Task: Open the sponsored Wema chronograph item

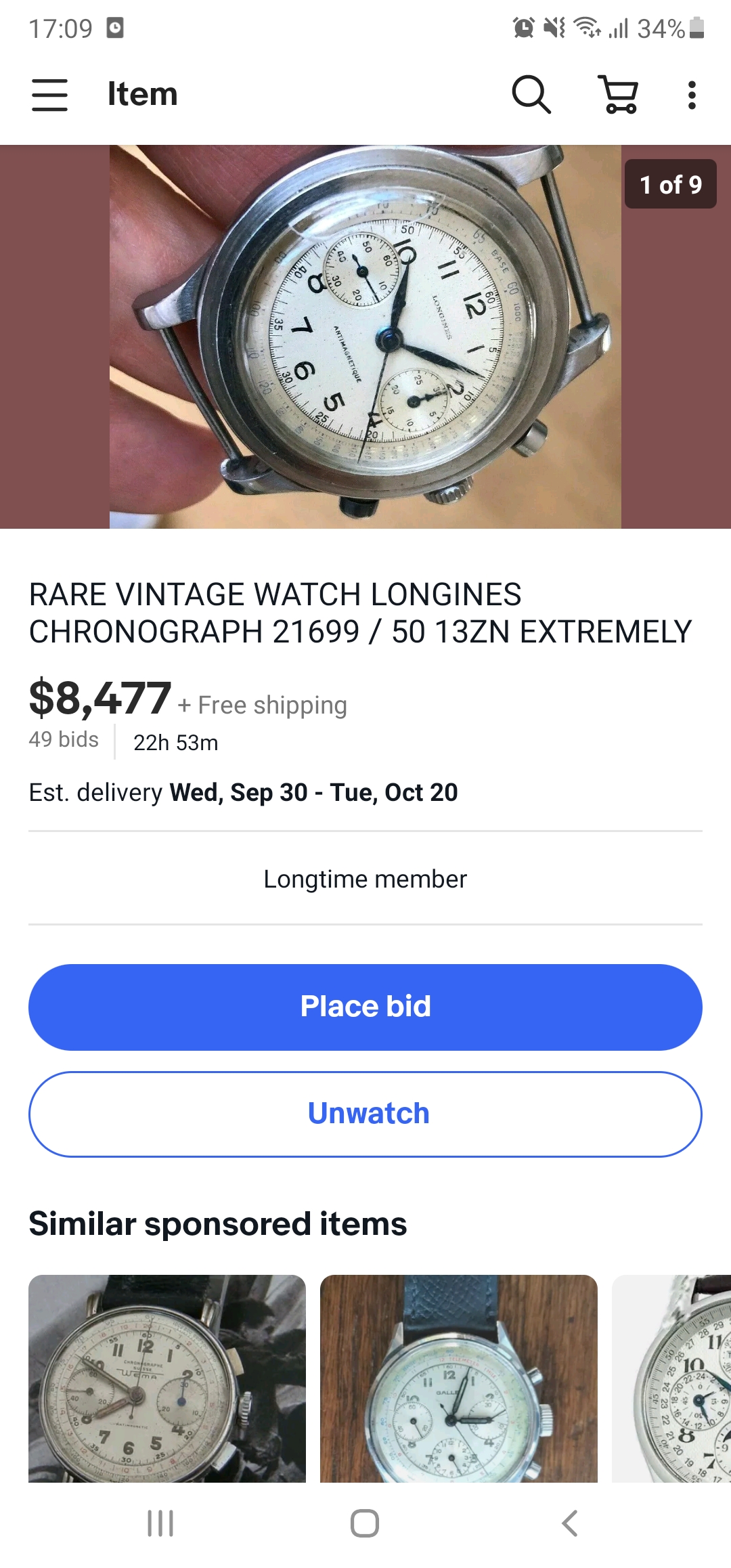Action: 167,1378
